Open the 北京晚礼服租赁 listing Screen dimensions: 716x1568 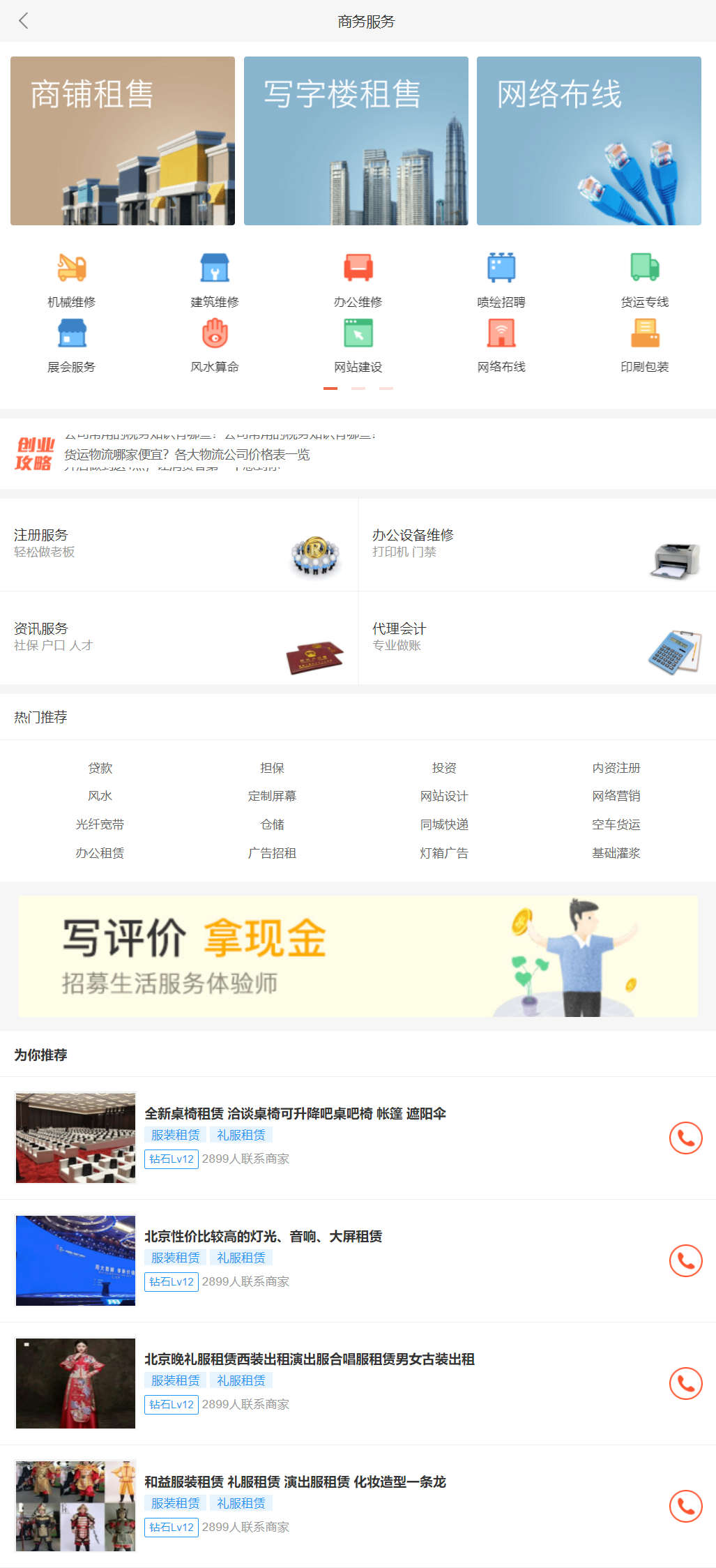(x=309, y=1359)
